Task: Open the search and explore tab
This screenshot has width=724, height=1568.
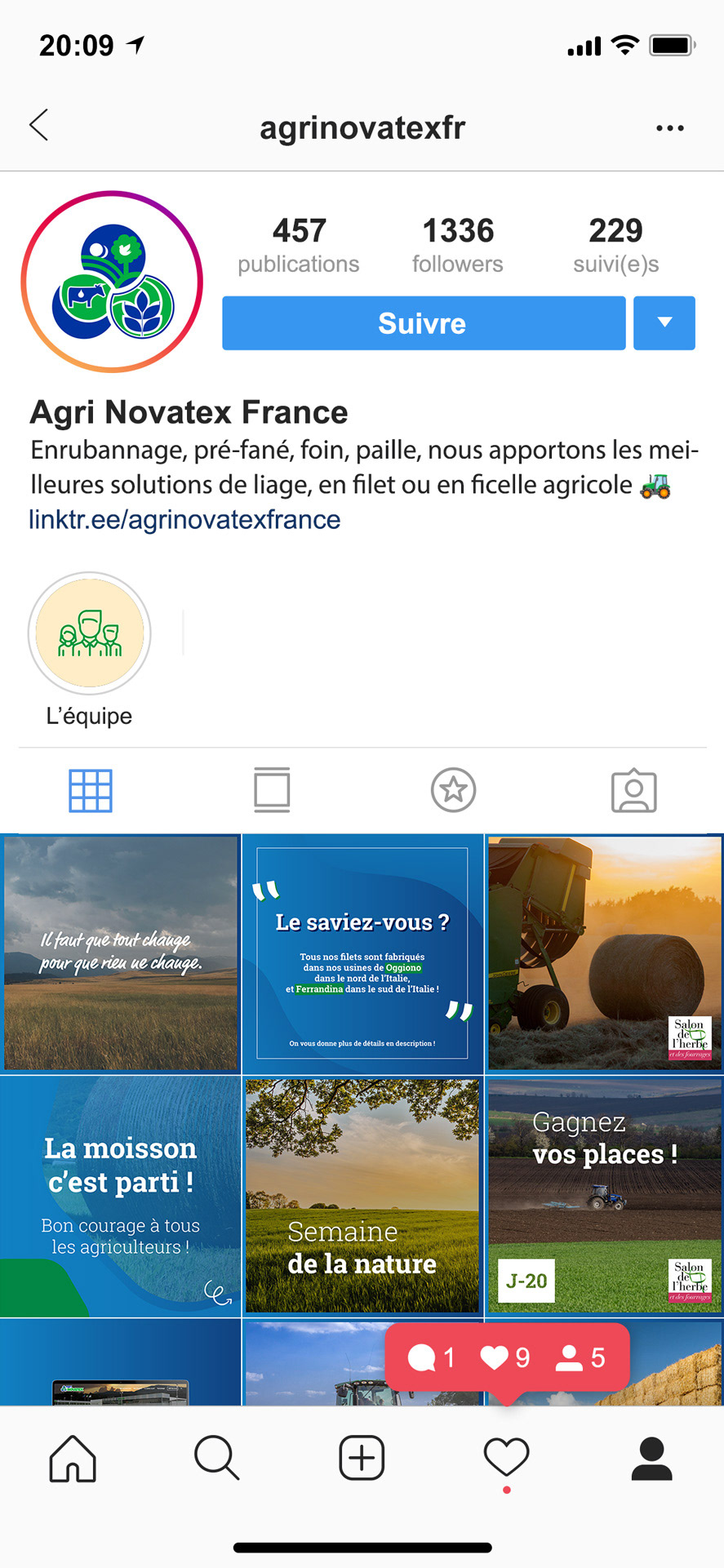Action: pyautogui.click(x=216, y=1458)
